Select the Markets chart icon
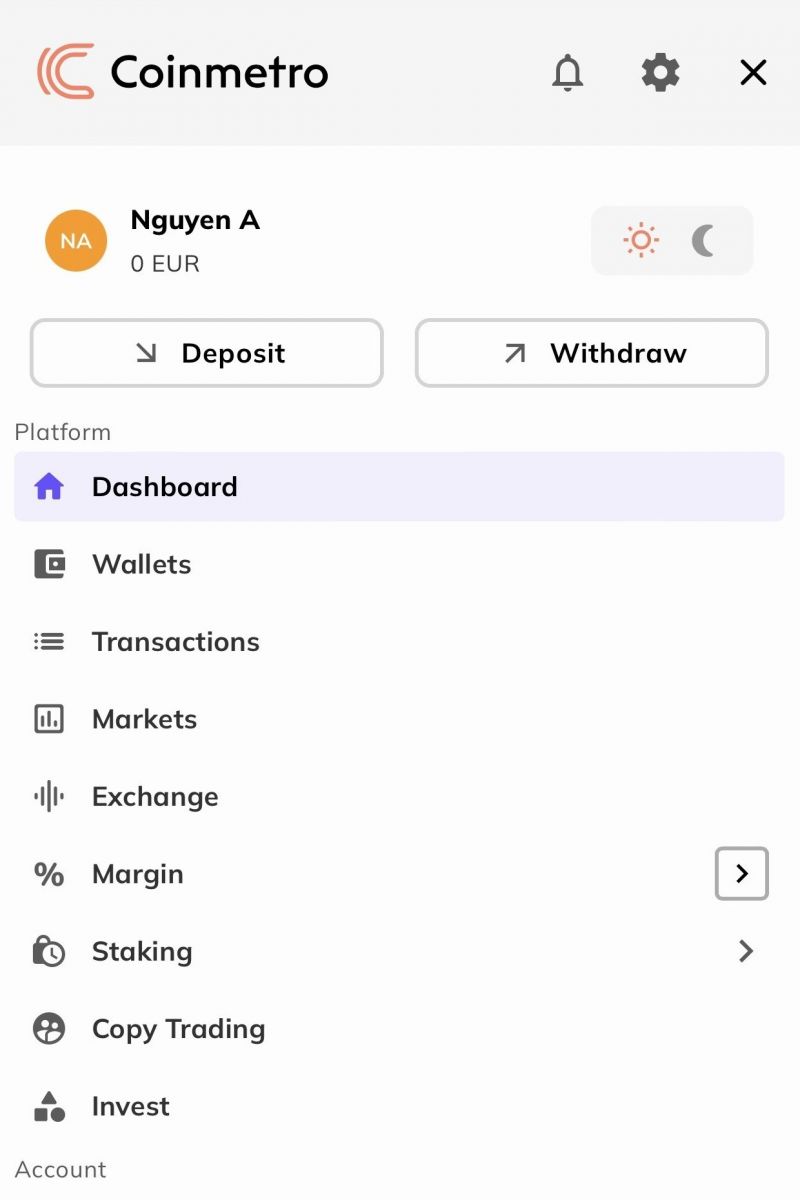 coord(47,718)
